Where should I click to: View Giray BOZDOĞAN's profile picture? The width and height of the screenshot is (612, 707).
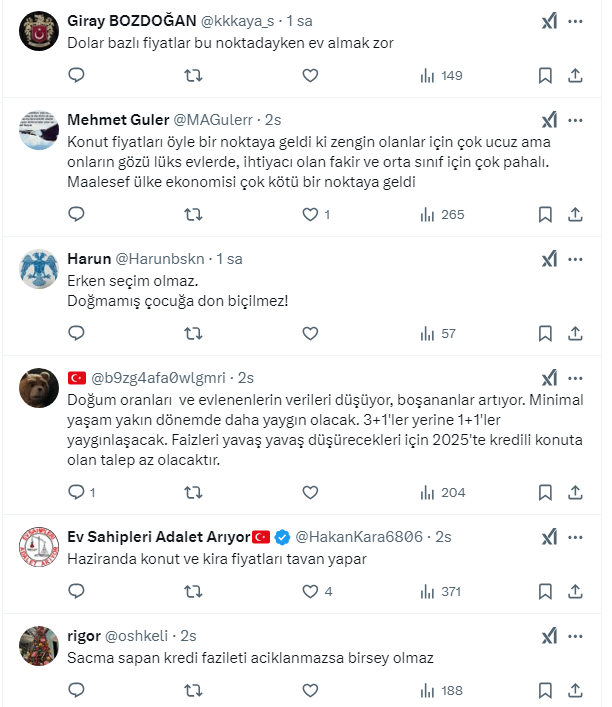(39, 32)
